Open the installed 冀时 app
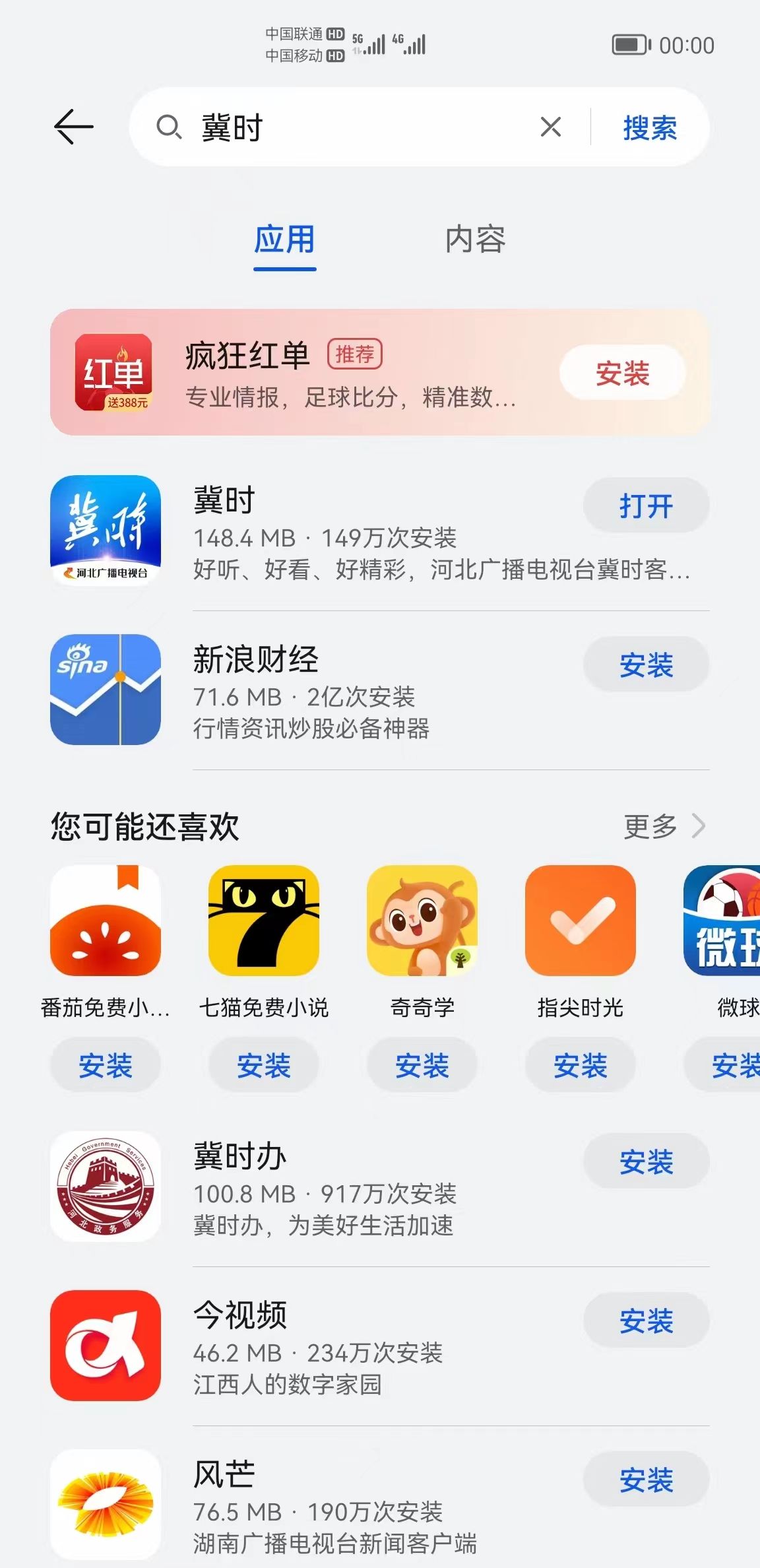760x1568 pixels. (x=645, y=506)
